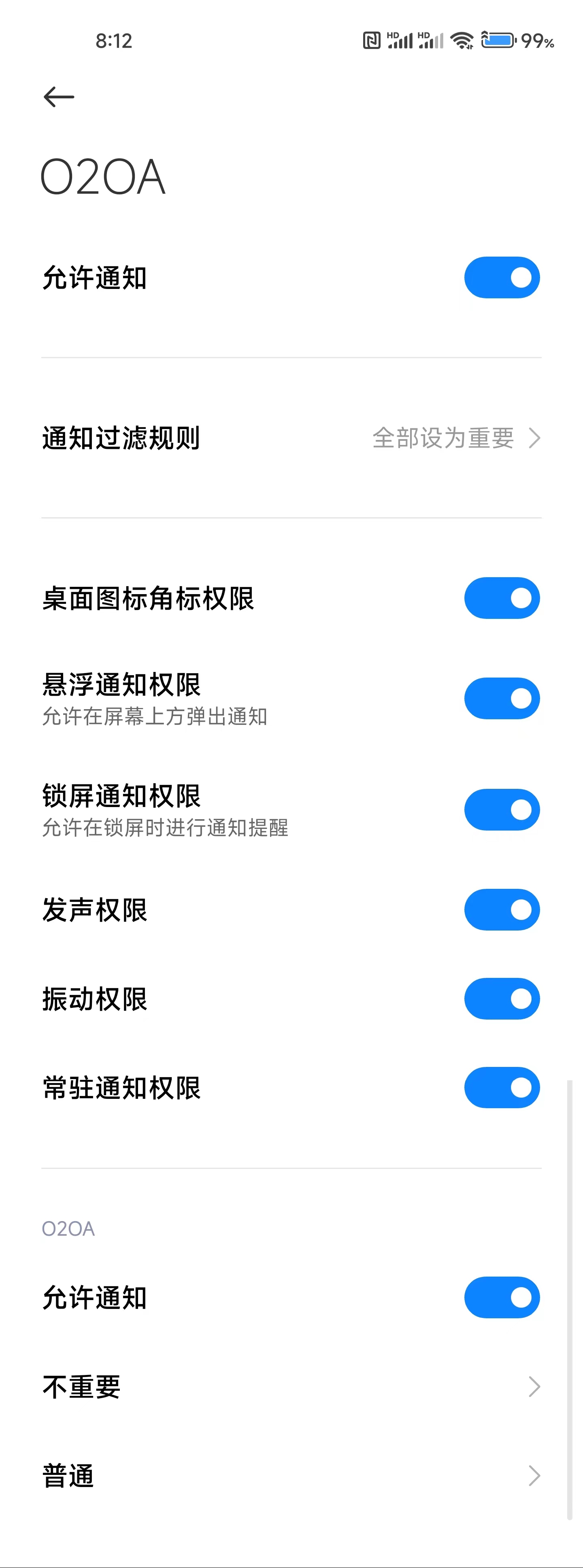Turn off 悬浮通知权限

[502, 698]
